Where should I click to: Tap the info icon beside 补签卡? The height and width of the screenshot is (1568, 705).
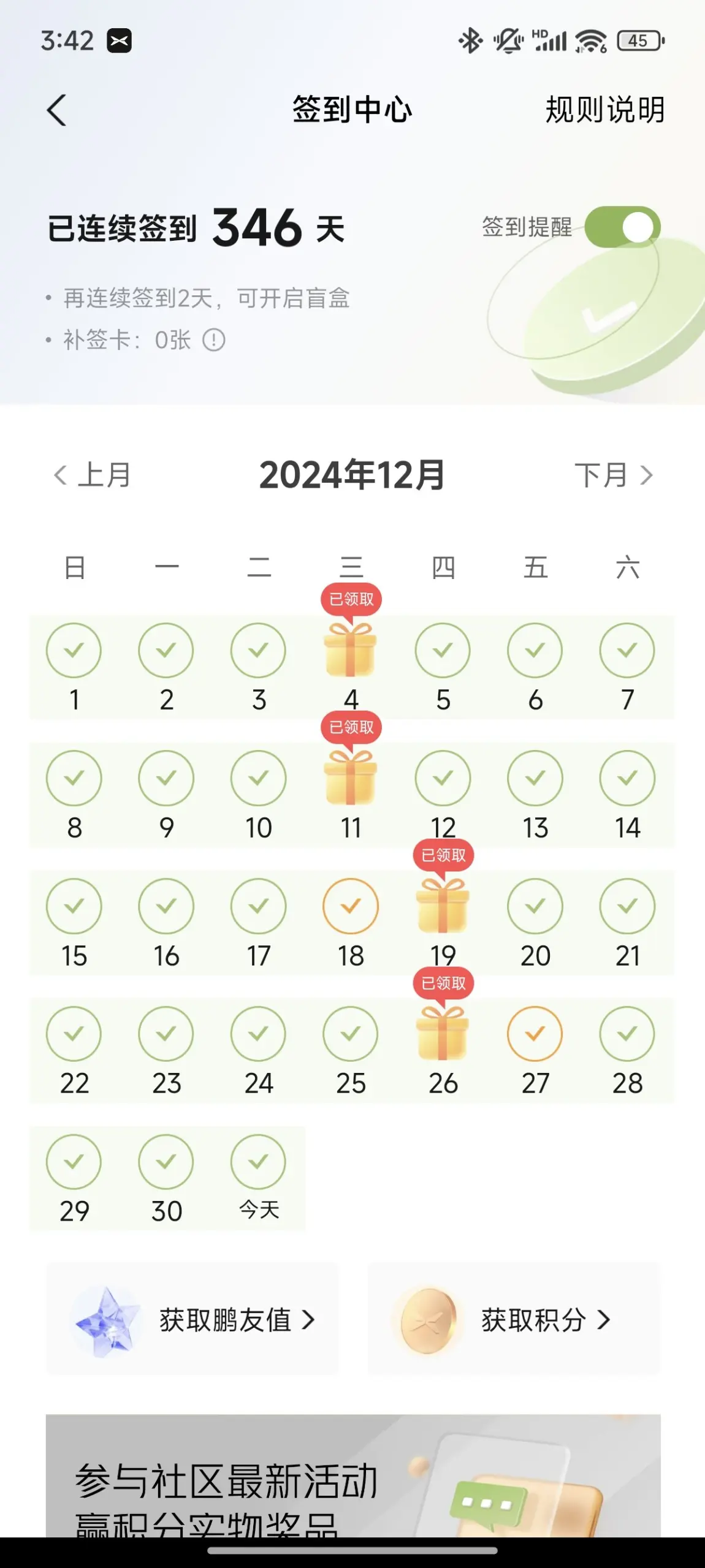[214, 340]
